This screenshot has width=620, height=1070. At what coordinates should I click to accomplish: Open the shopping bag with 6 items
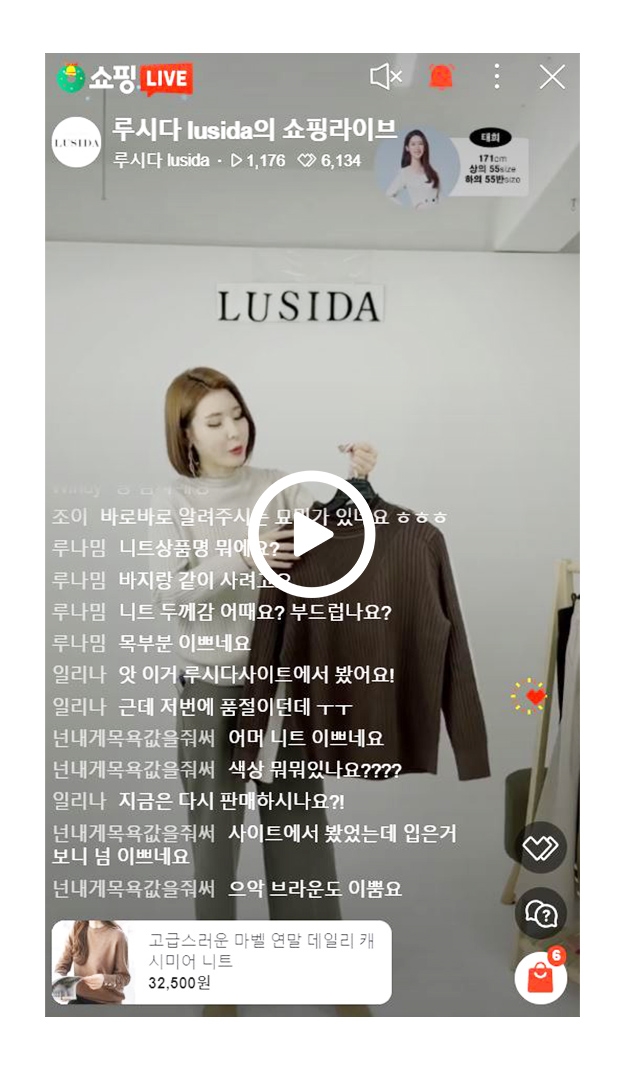tap(540, 978)
